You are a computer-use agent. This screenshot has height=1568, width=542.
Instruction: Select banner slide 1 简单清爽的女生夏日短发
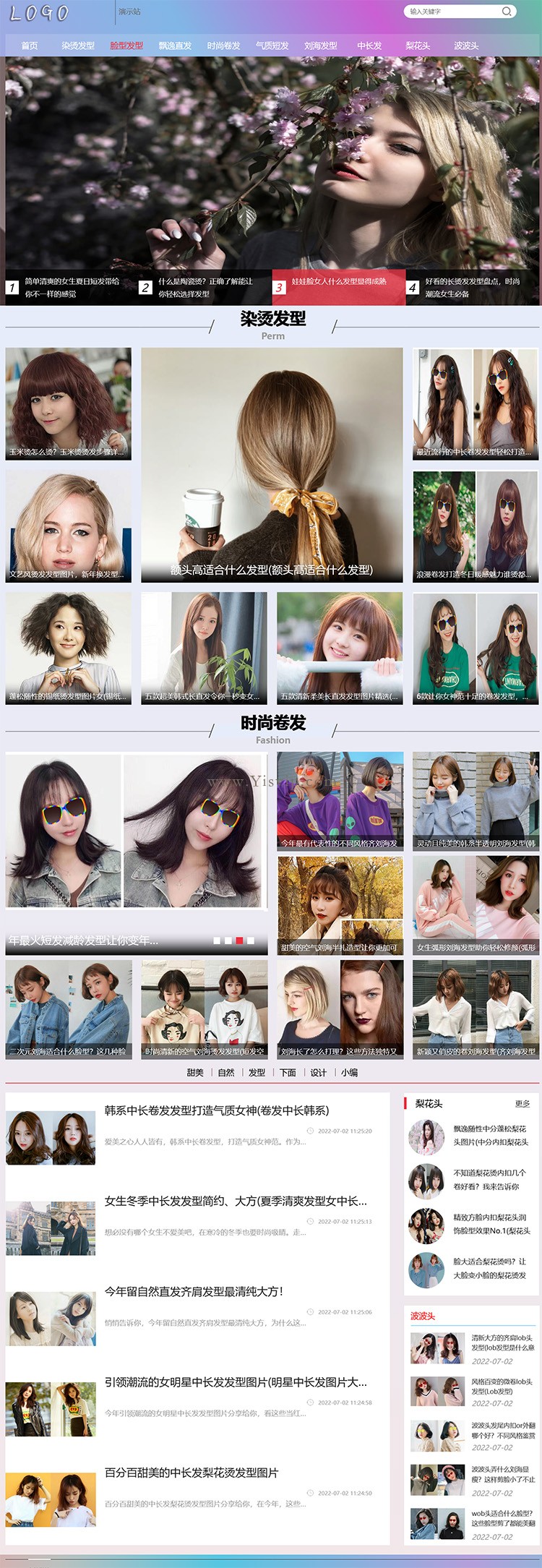click(72, 287)
